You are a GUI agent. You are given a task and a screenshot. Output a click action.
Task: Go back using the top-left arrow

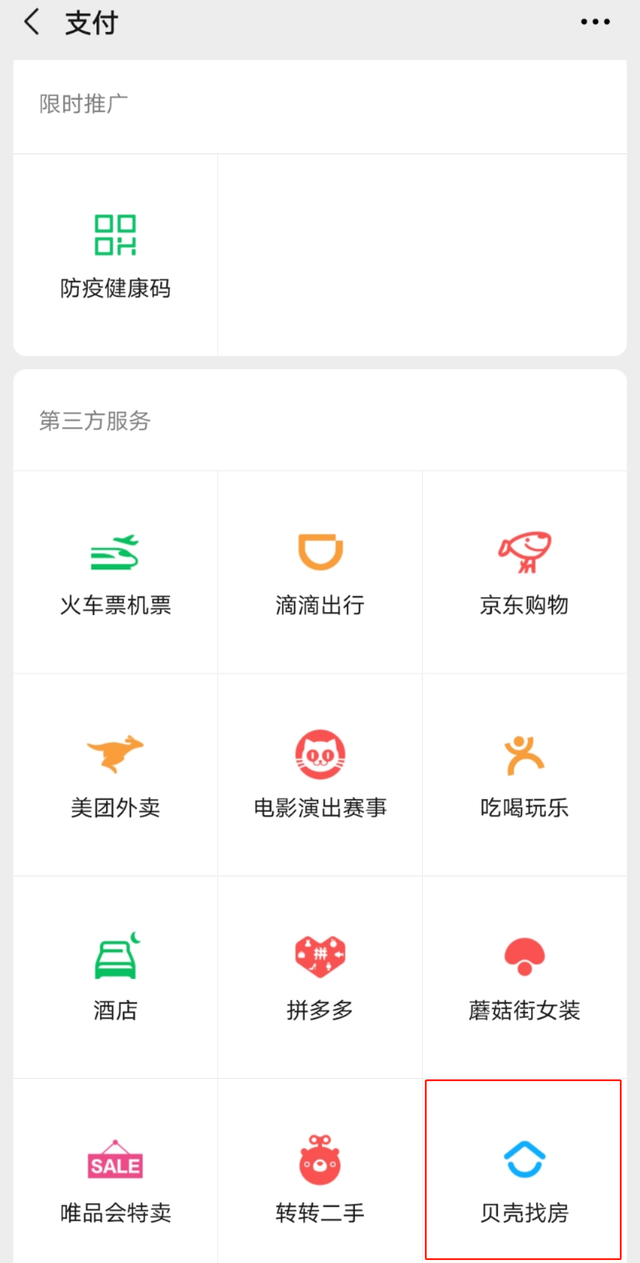click(32, 22)
